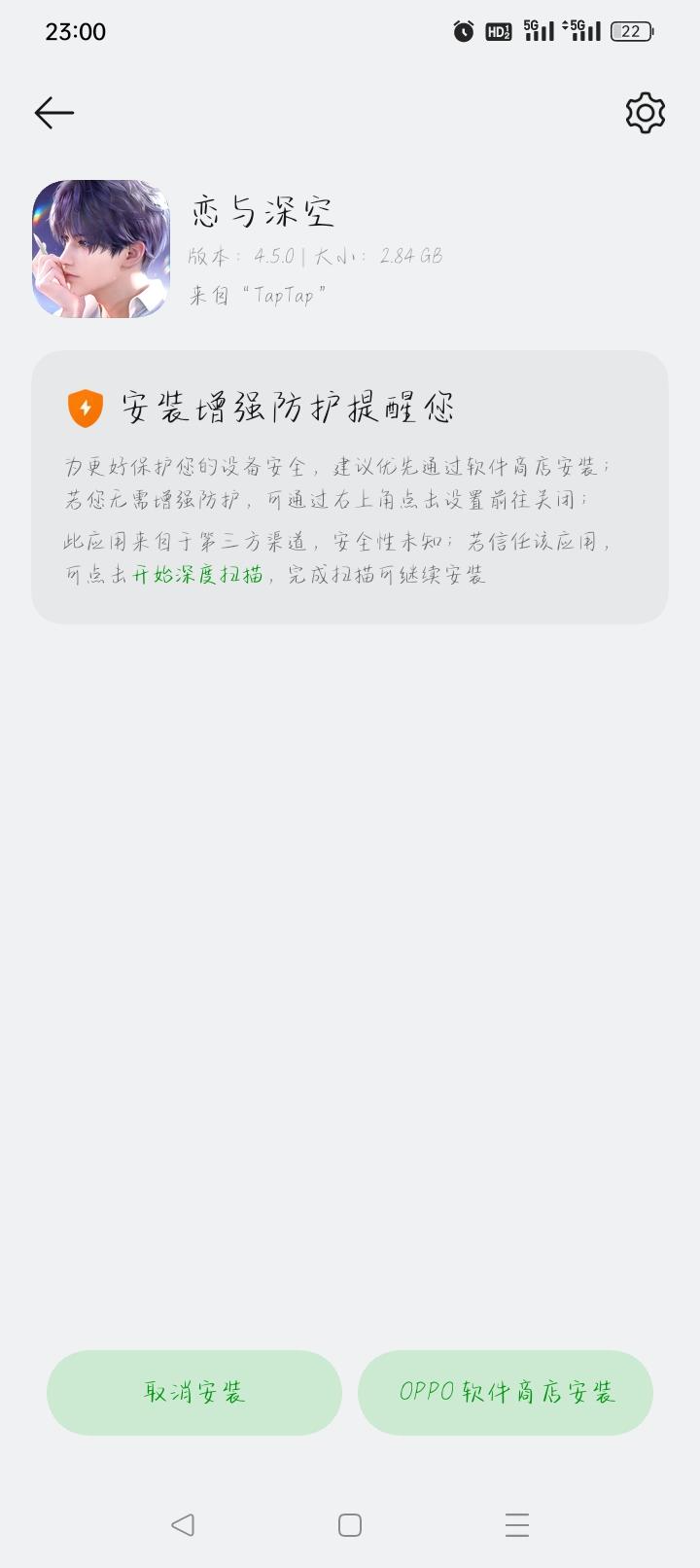The height and width of the screenshot is (1568, 700).
Task: Tap the navigation back triangle
Action: coord(183,1524)
